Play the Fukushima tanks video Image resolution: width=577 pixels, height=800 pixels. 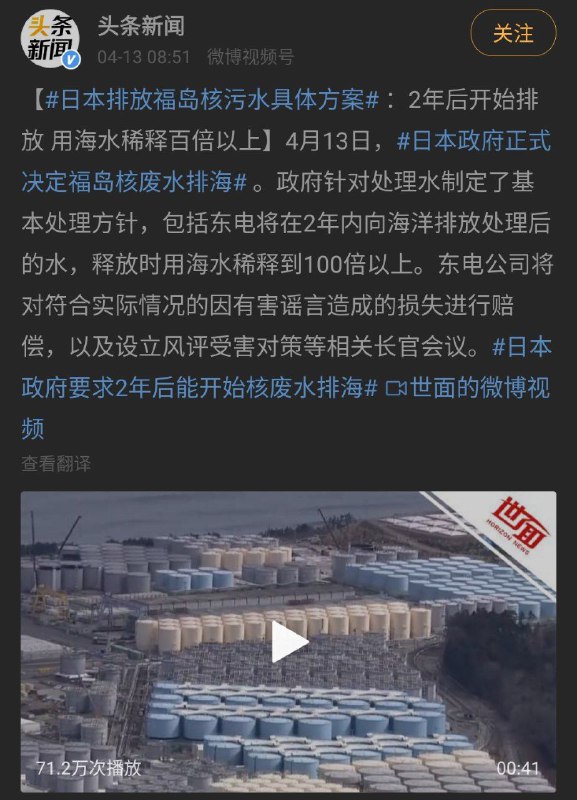click(x=289, y=641)
